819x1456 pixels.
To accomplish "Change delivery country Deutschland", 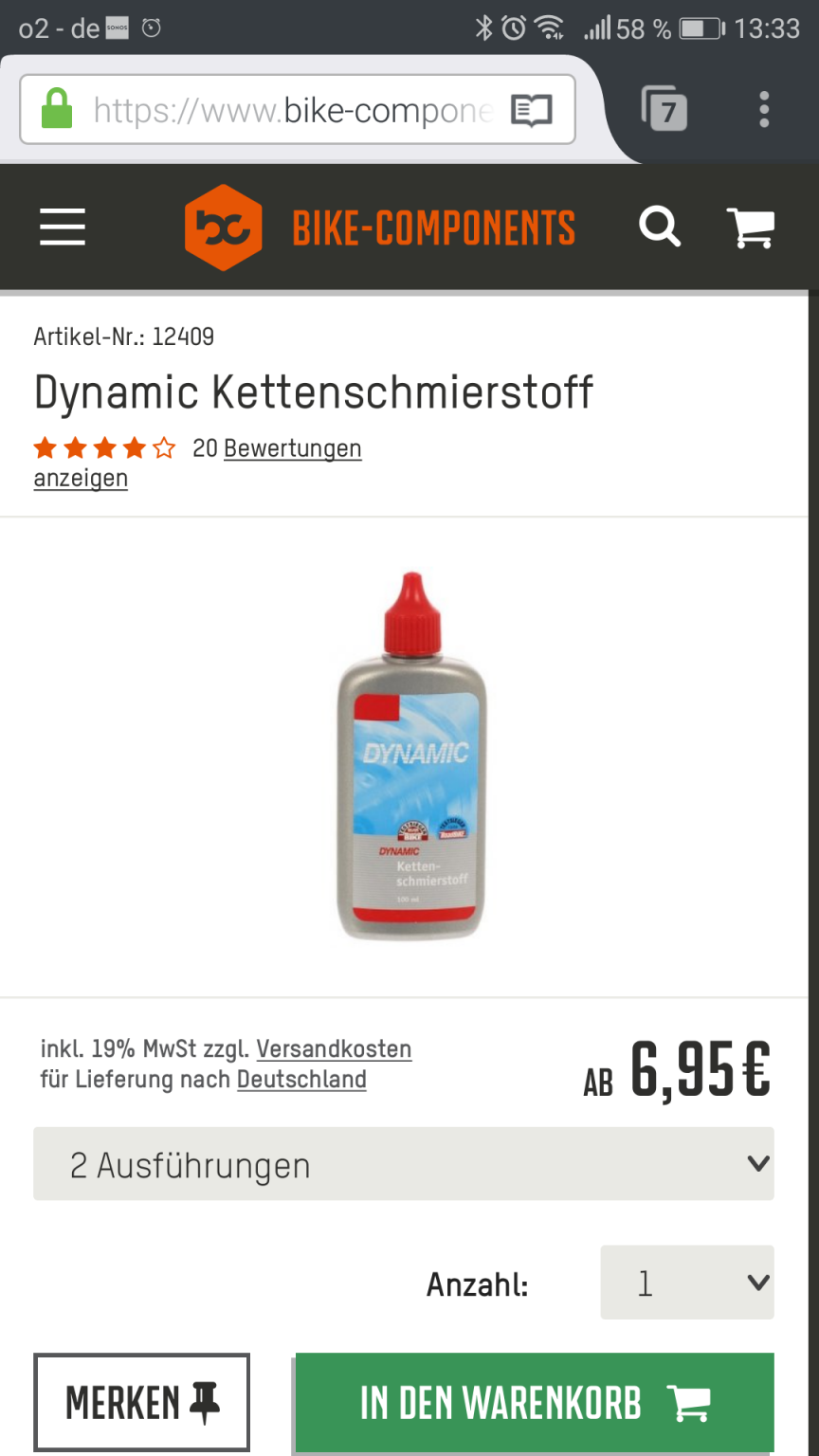I will point(301,1080).
